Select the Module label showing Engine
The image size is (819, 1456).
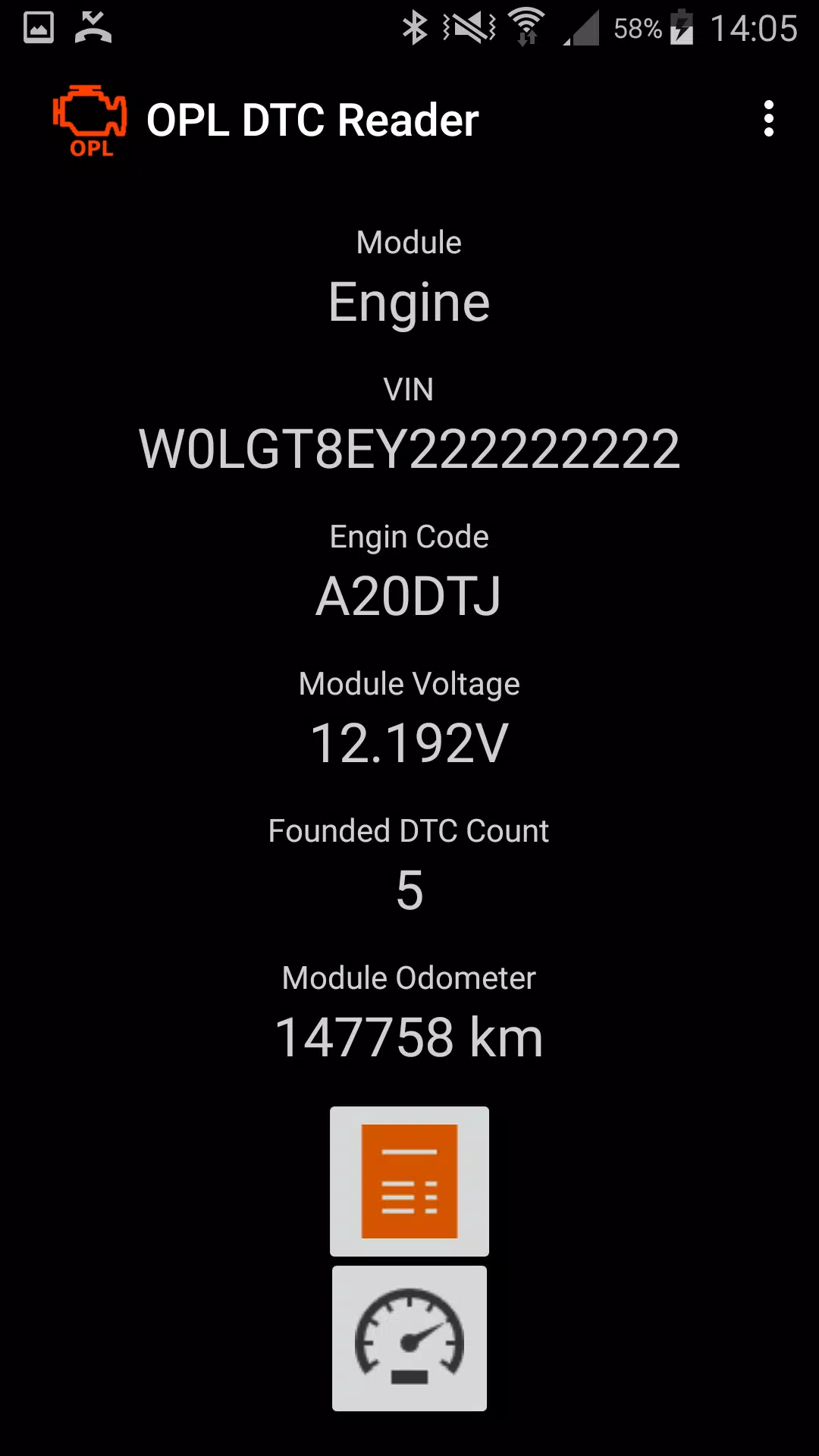[409, 242]
